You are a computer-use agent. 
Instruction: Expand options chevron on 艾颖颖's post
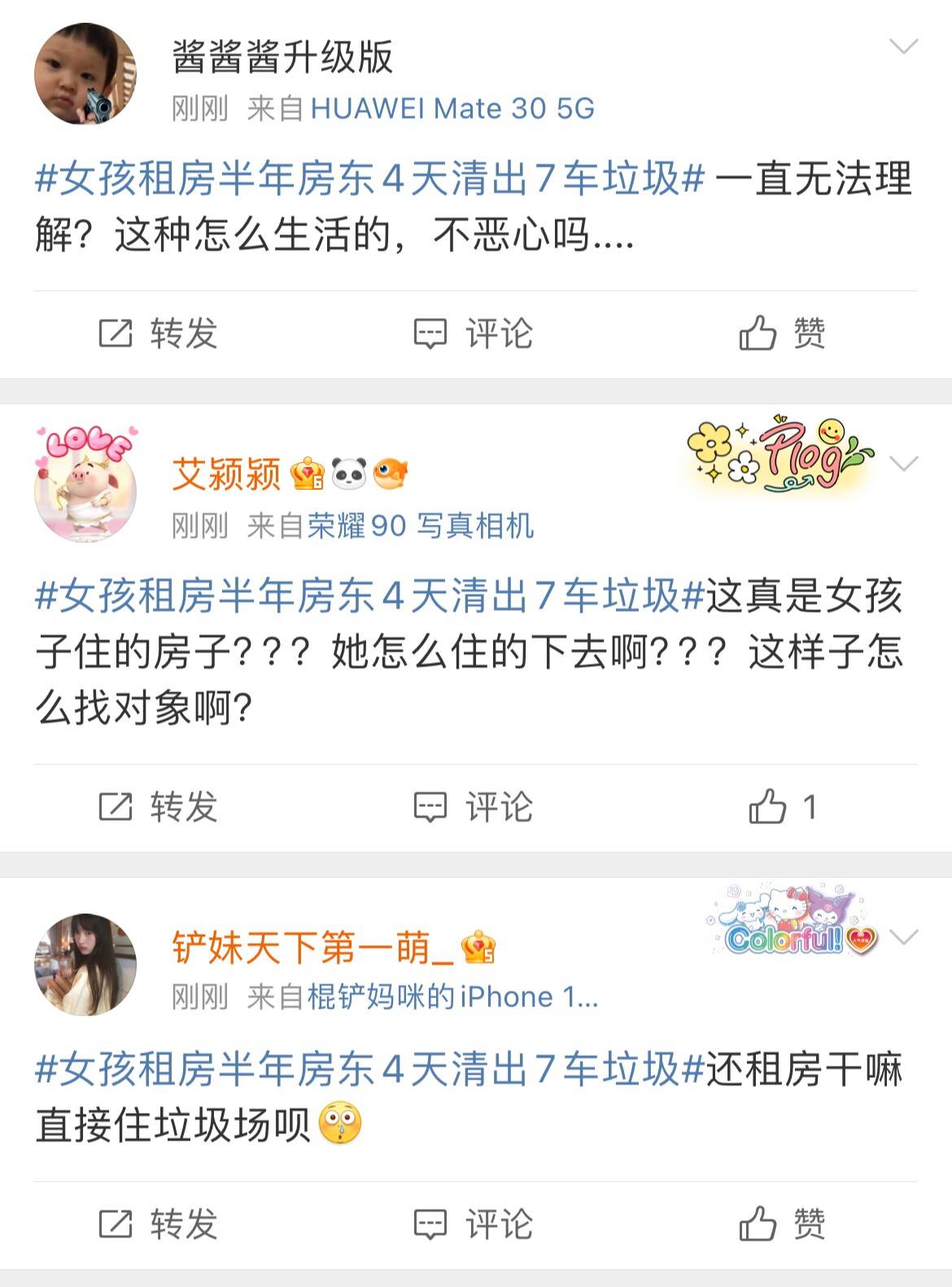pyautogui.click(x=904, y=465)
